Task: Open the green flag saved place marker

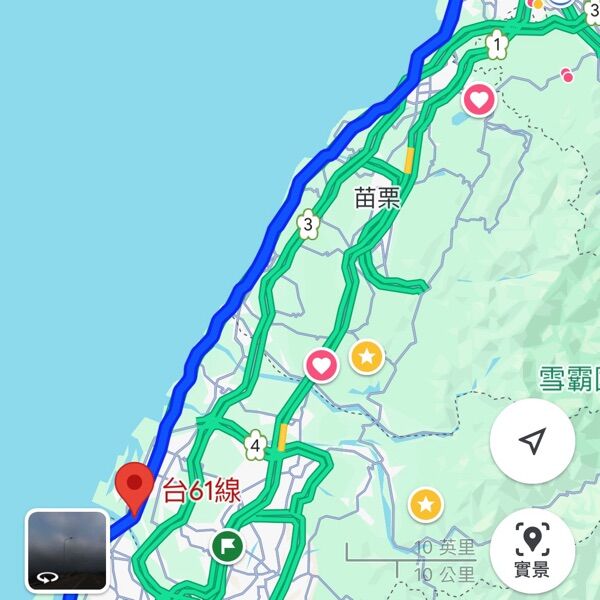Action: [x=227, y=546]
